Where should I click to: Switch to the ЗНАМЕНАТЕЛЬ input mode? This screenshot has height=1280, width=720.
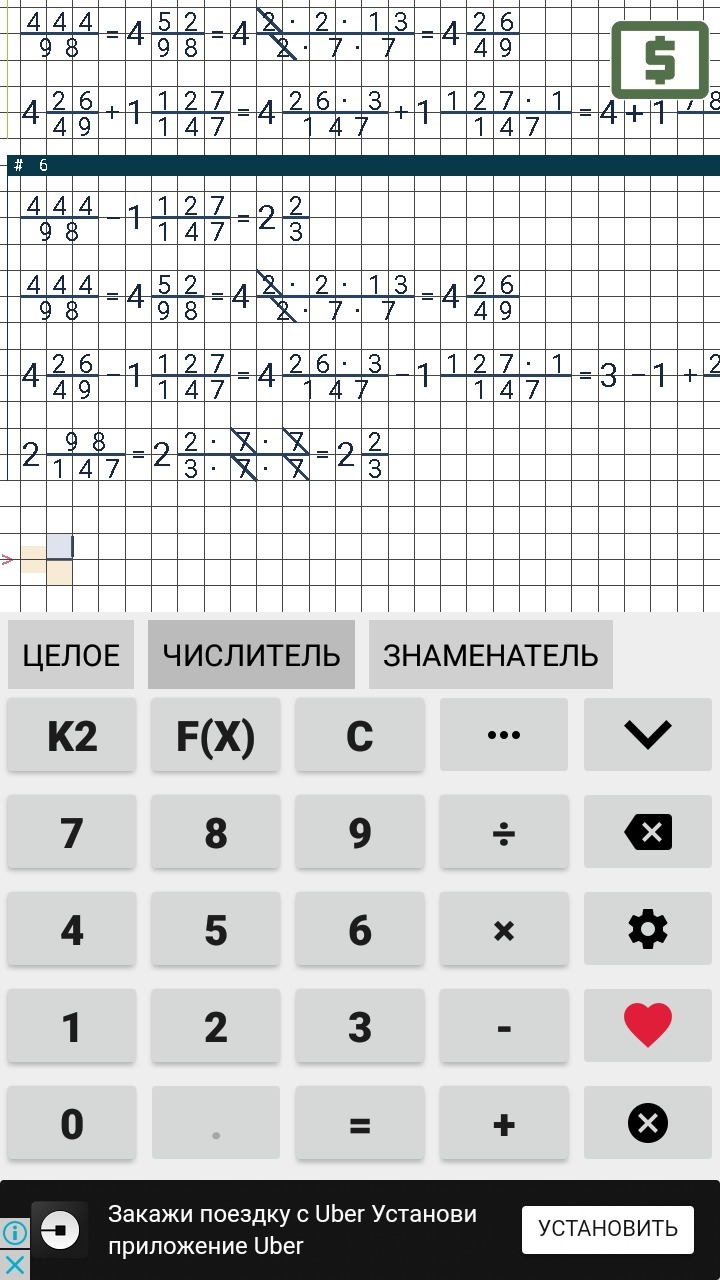click(x=490, y=655)
